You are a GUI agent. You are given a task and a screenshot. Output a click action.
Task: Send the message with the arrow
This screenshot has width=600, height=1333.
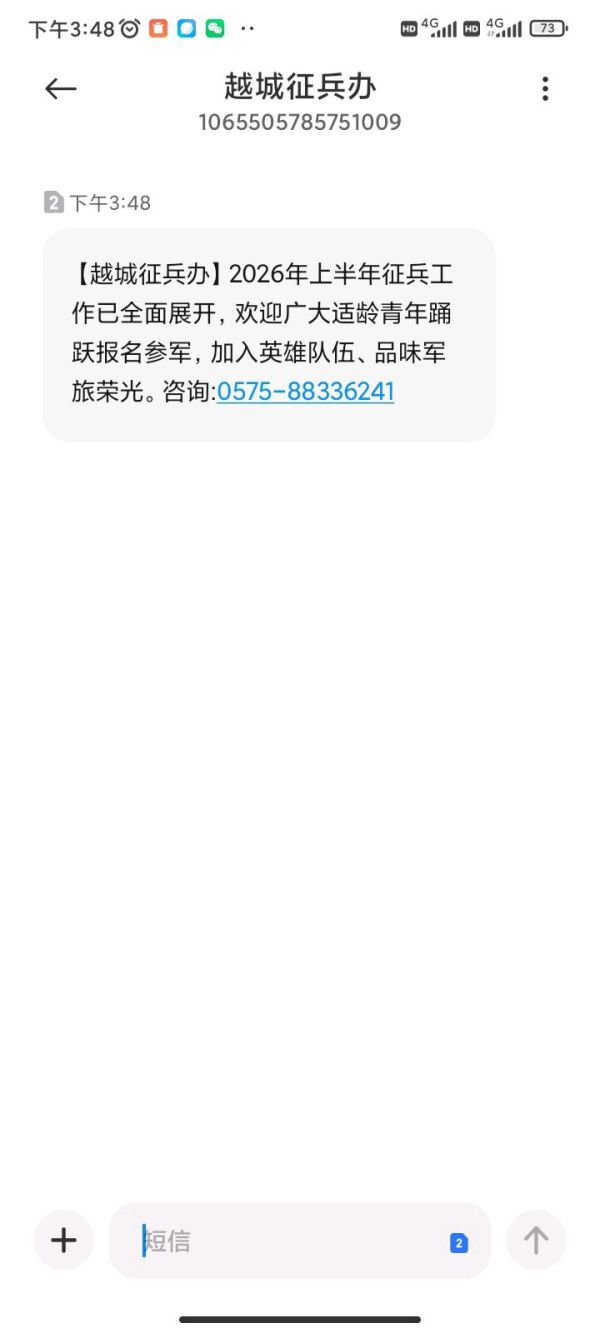click(536, 1241)
